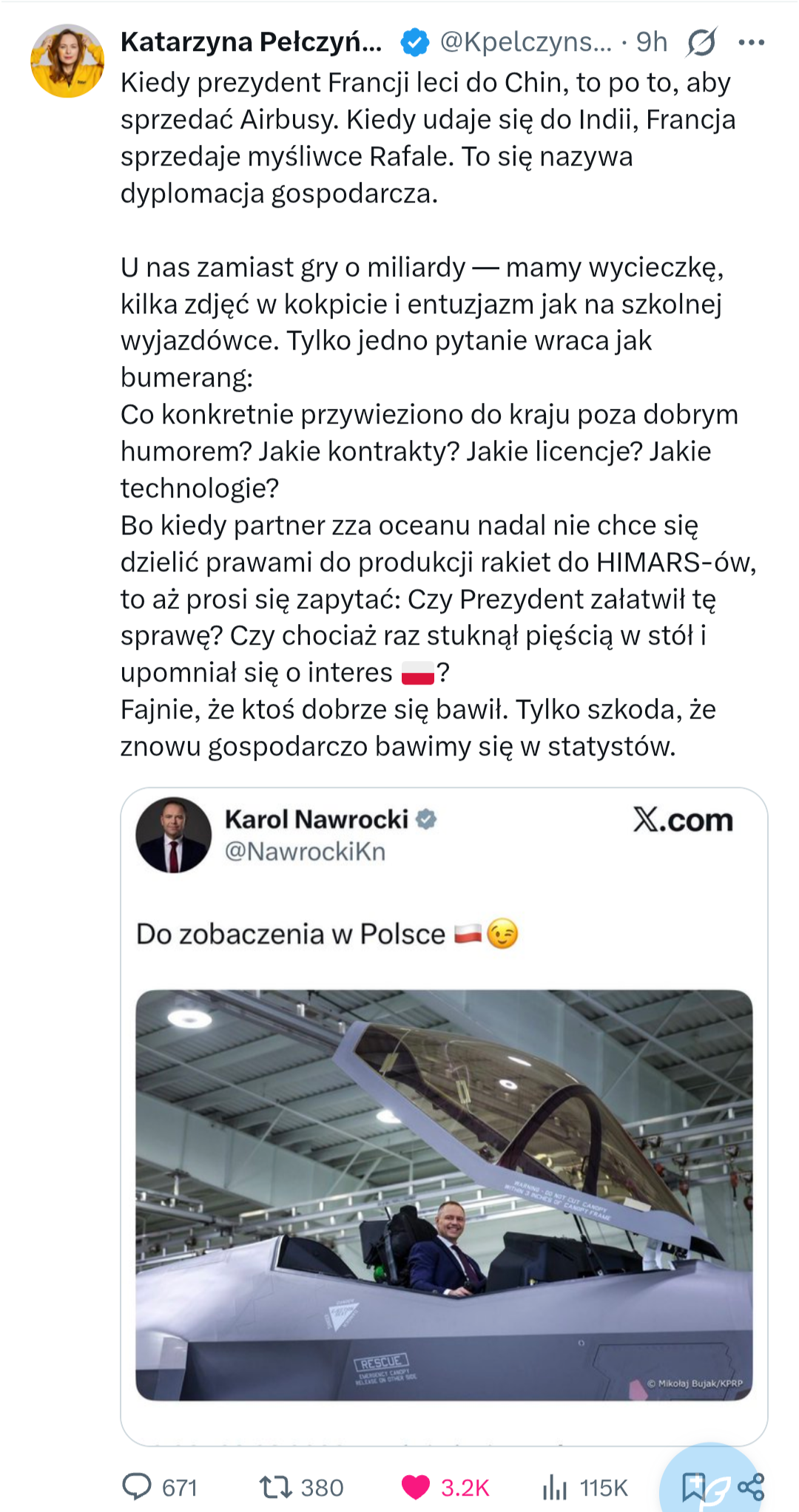
Task: Unlike the post with 3.2K likes
Action: click(x=416, y=1486)
